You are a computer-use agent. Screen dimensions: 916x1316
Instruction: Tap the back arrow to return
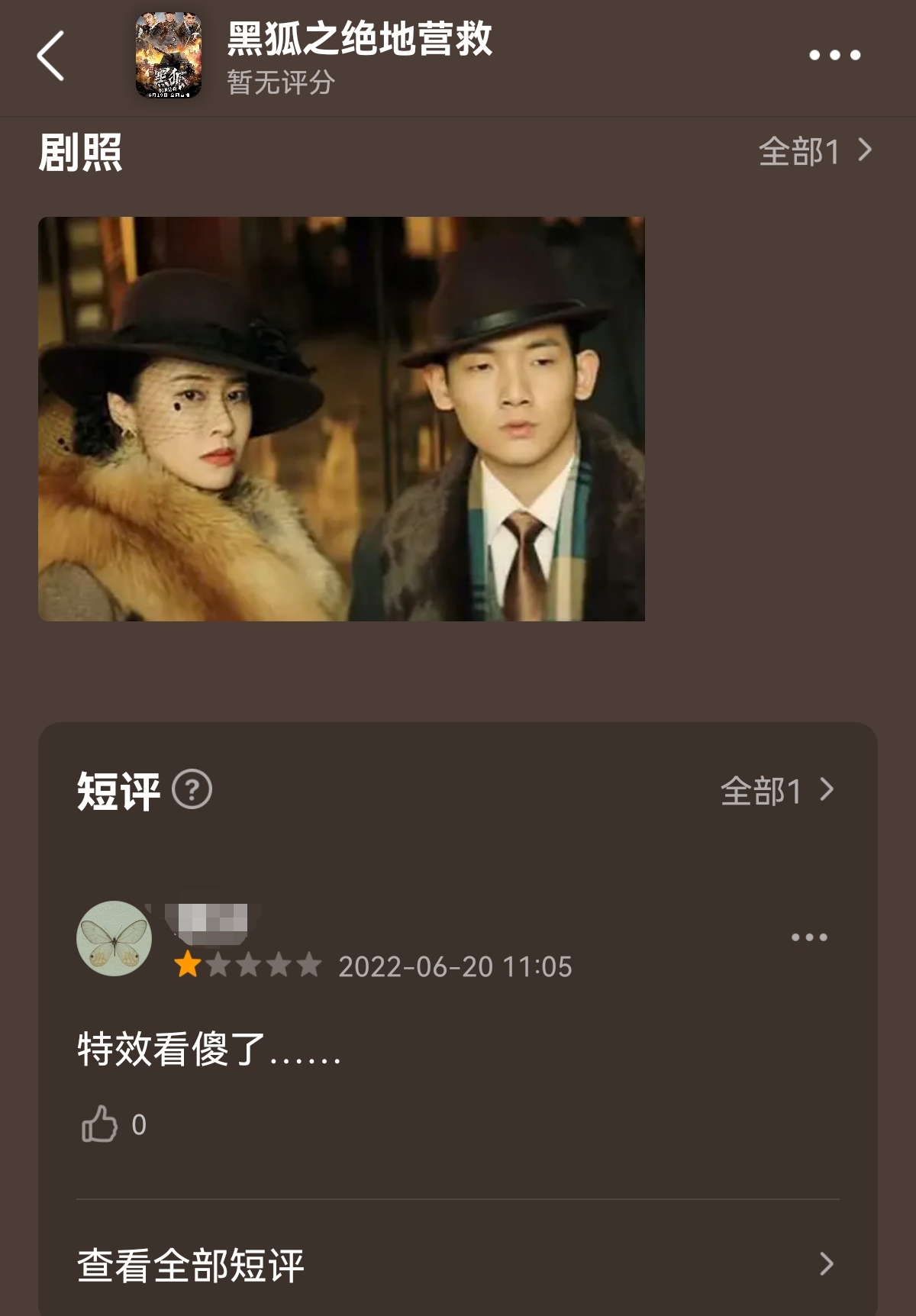pos(50,57)
